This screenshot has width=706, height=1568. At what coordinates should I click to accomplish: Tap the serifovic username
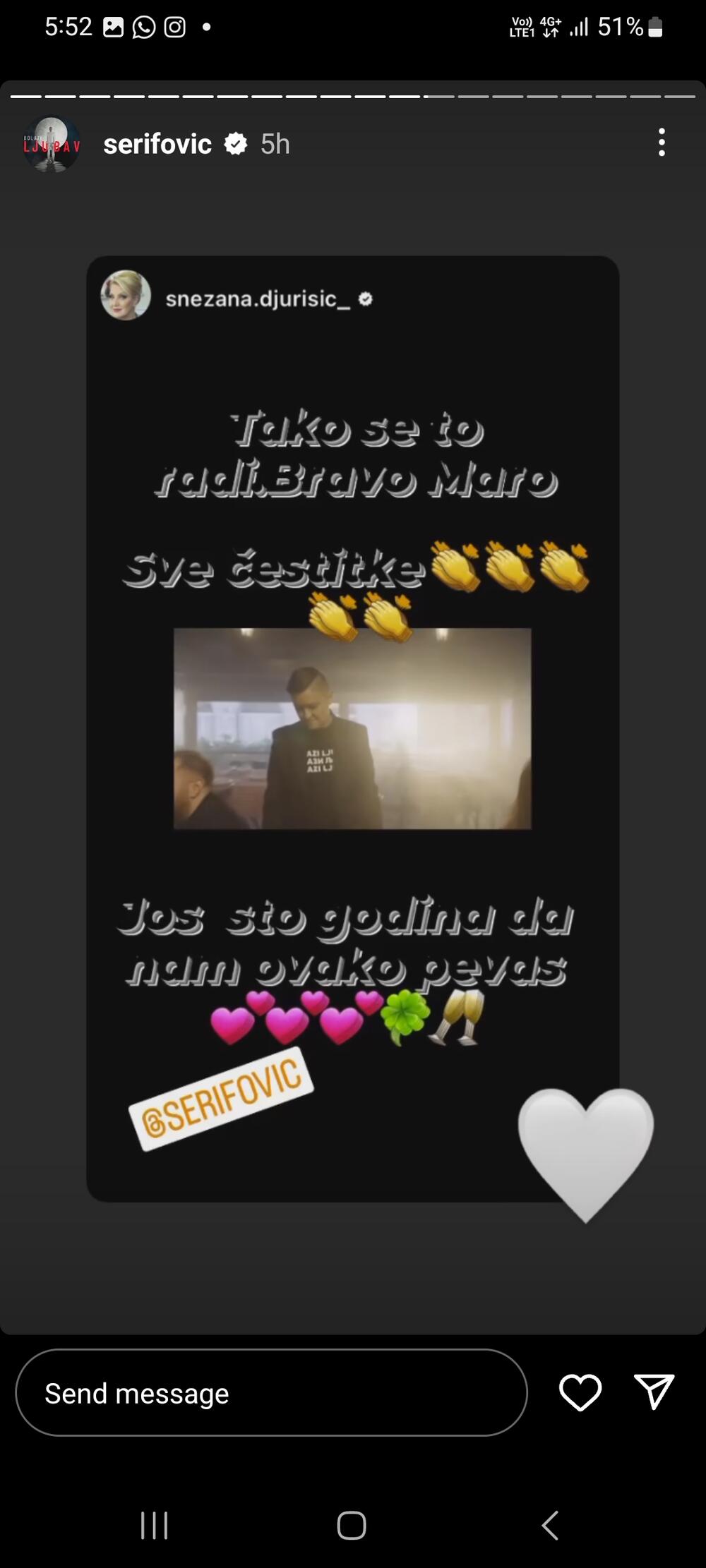[x=157, y=144]
